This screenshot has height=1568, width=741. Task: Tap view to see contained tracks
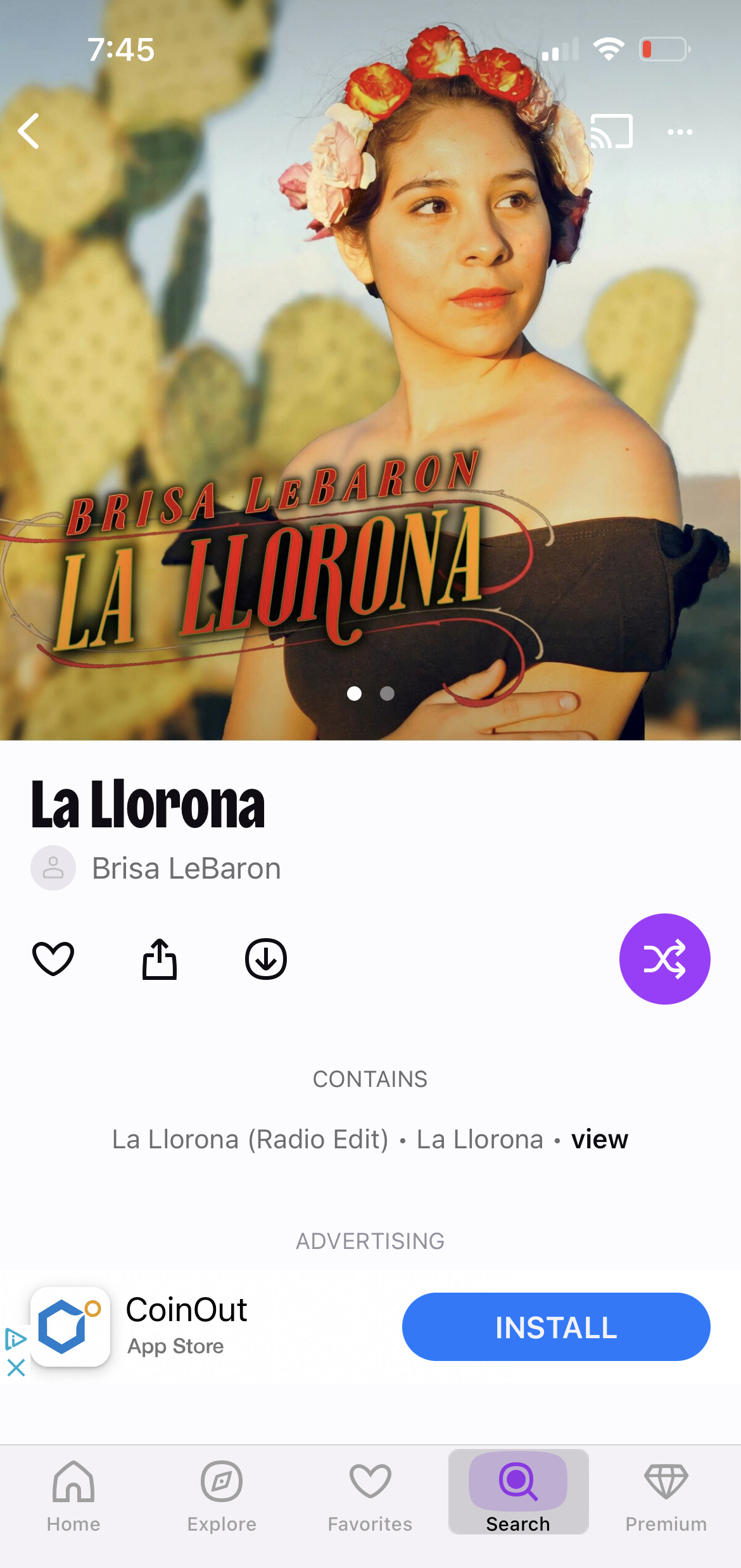(x=599, y=1139)
